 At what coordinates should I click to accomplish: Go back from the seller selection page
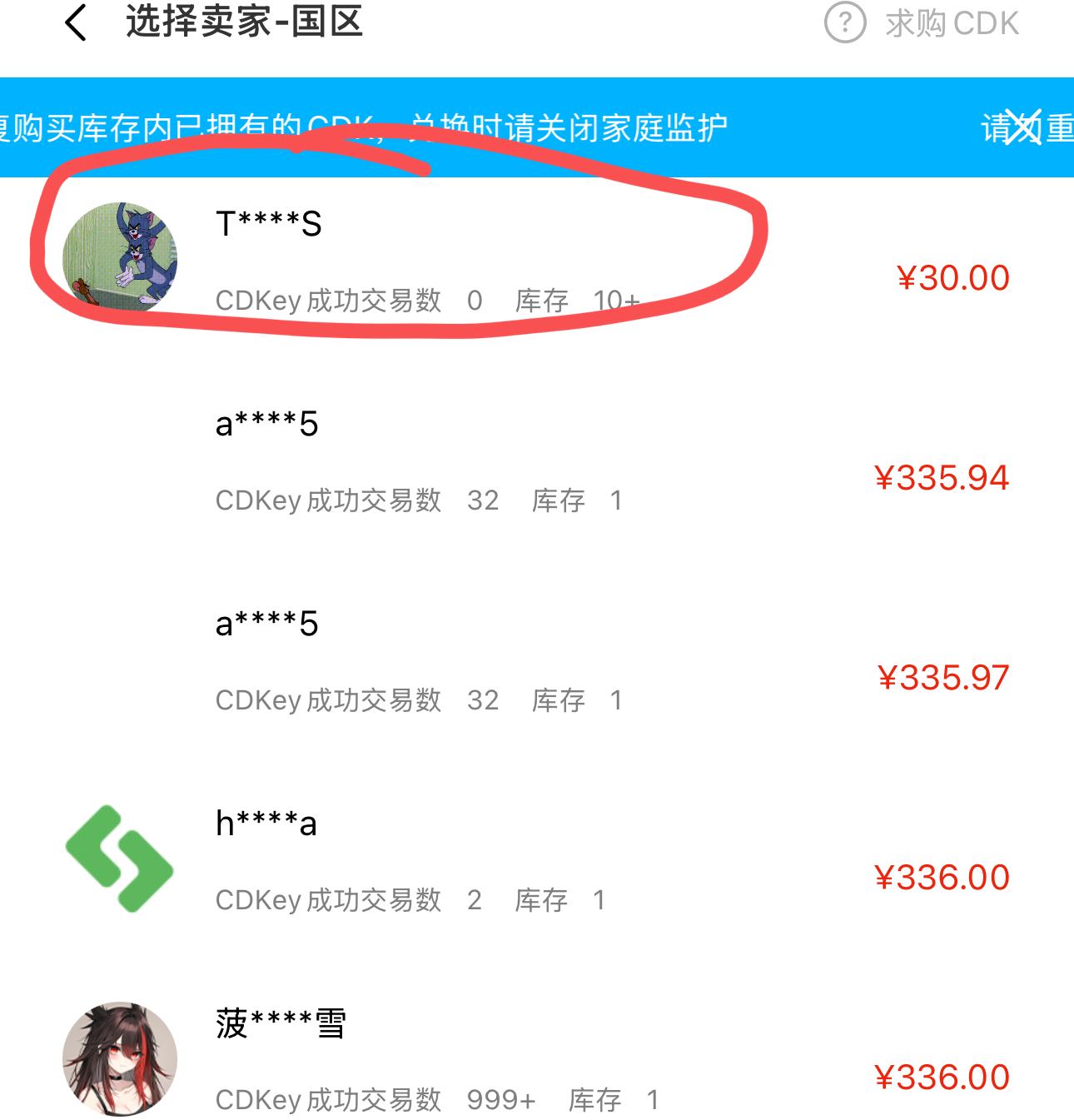tap(76, 23)
